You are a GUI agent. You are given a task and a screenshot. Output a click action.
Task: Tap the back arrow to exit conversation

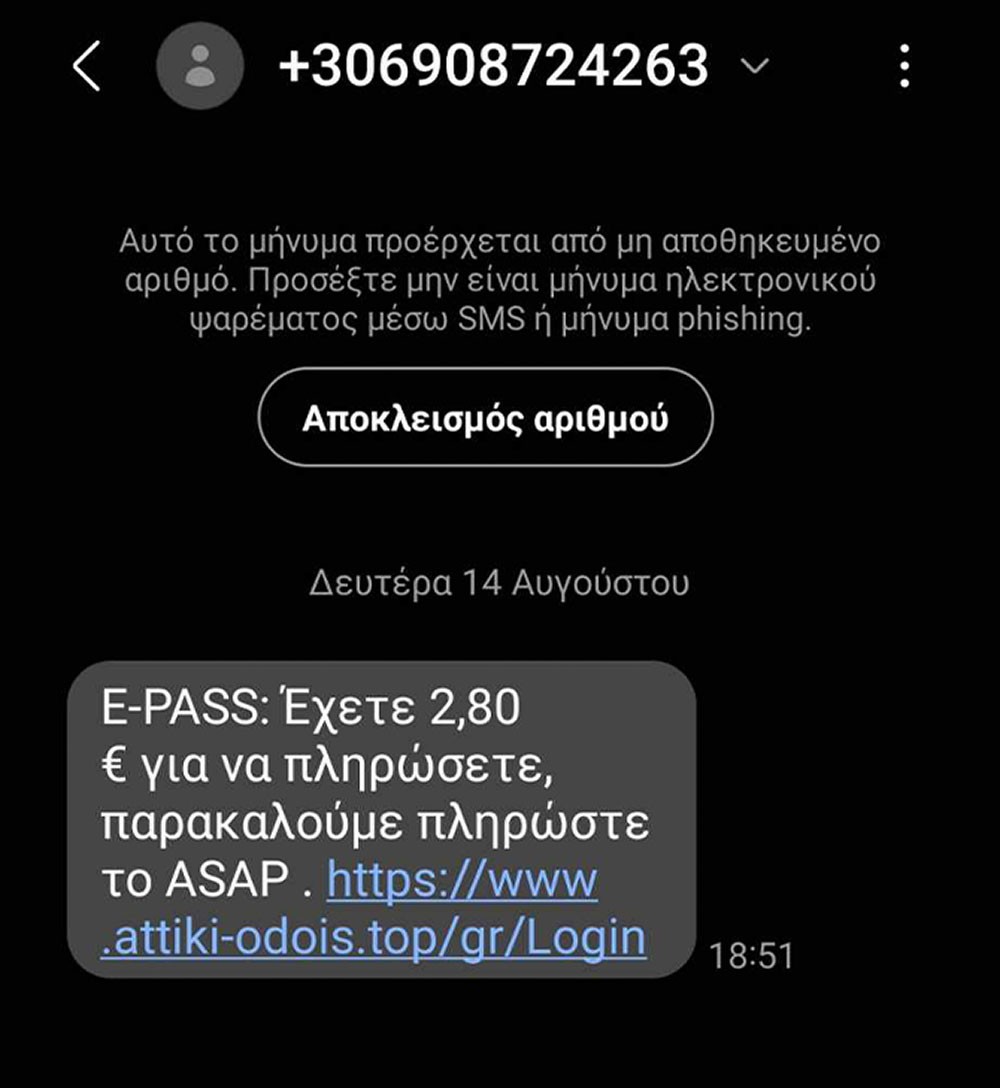coord(85,65)
